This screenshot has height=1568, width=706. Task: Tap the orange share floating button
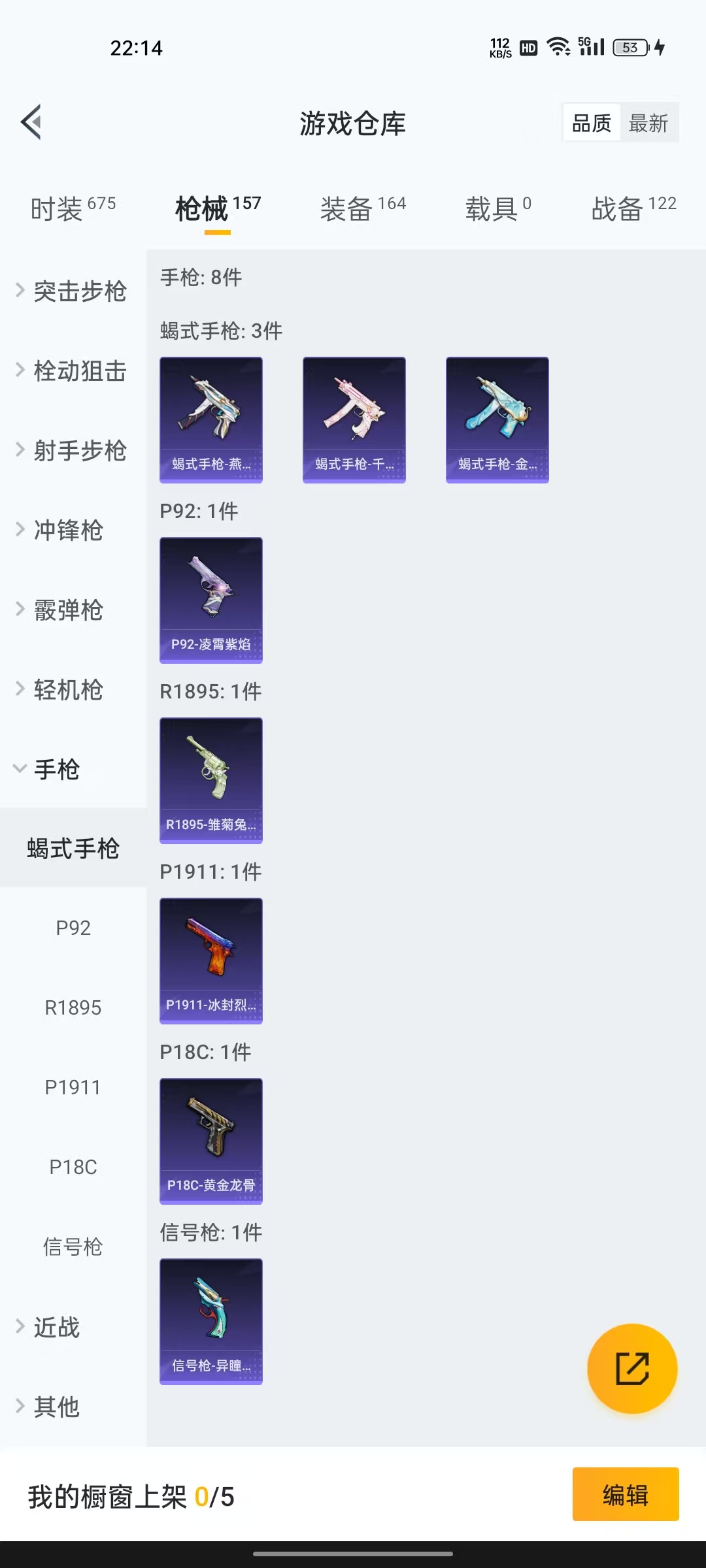tap(632, 1369)
